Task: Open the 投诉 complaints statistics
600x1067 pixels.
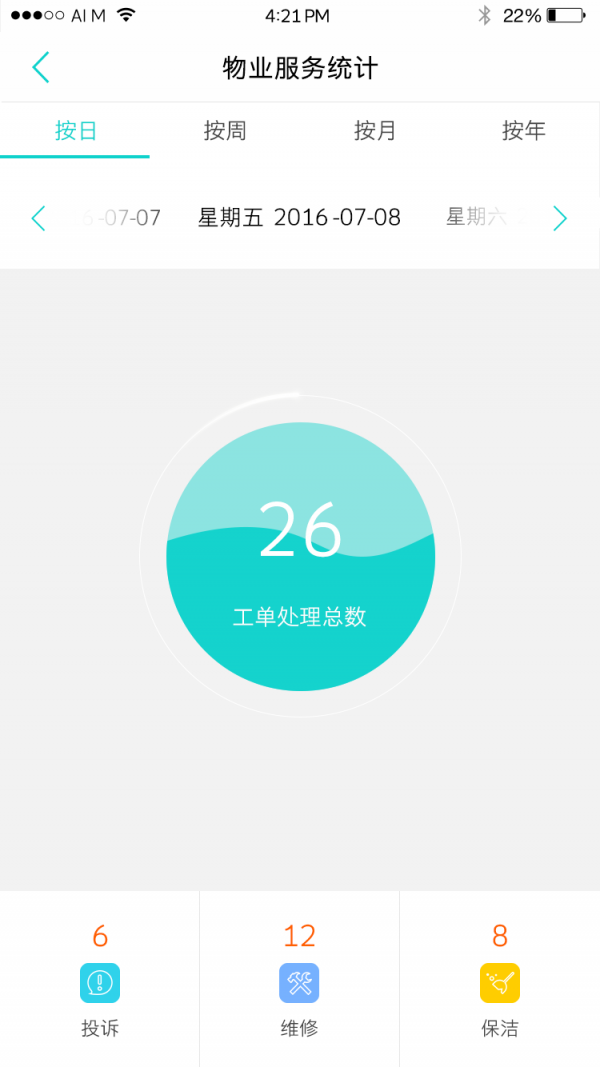Action: tap(100, 979)
